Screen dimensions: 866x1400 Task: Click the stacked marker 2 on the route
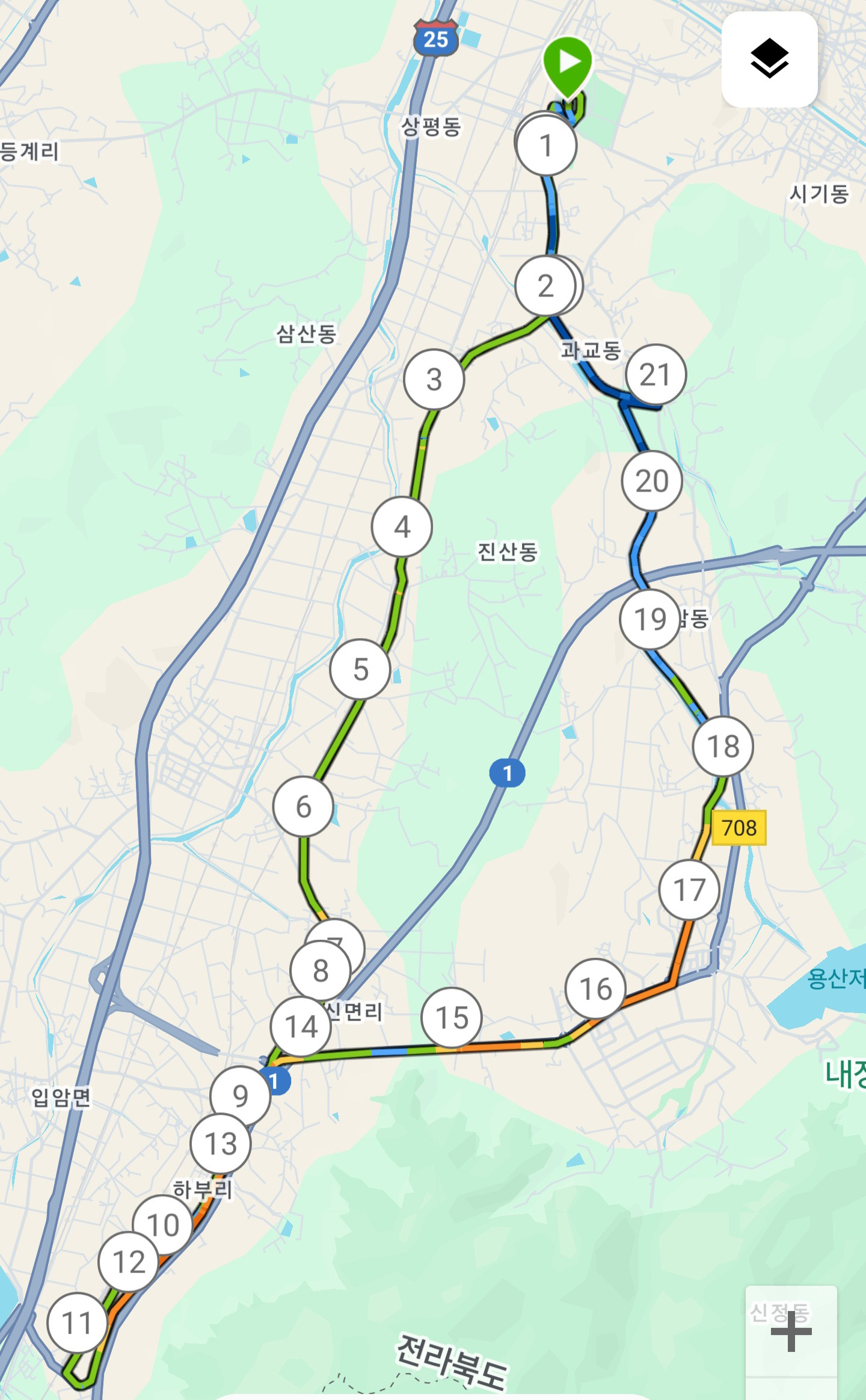pyautogui.click(x=546, y=287)
